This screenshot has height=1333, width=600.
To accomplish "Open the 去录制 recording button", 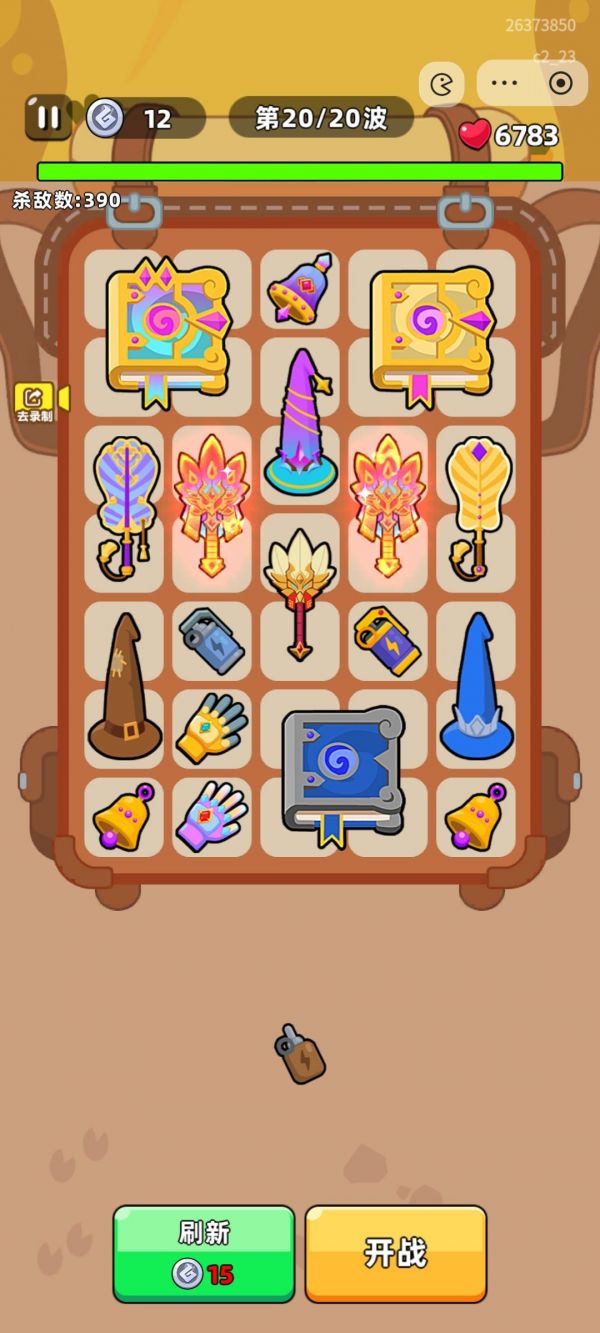I will [35, 402].
